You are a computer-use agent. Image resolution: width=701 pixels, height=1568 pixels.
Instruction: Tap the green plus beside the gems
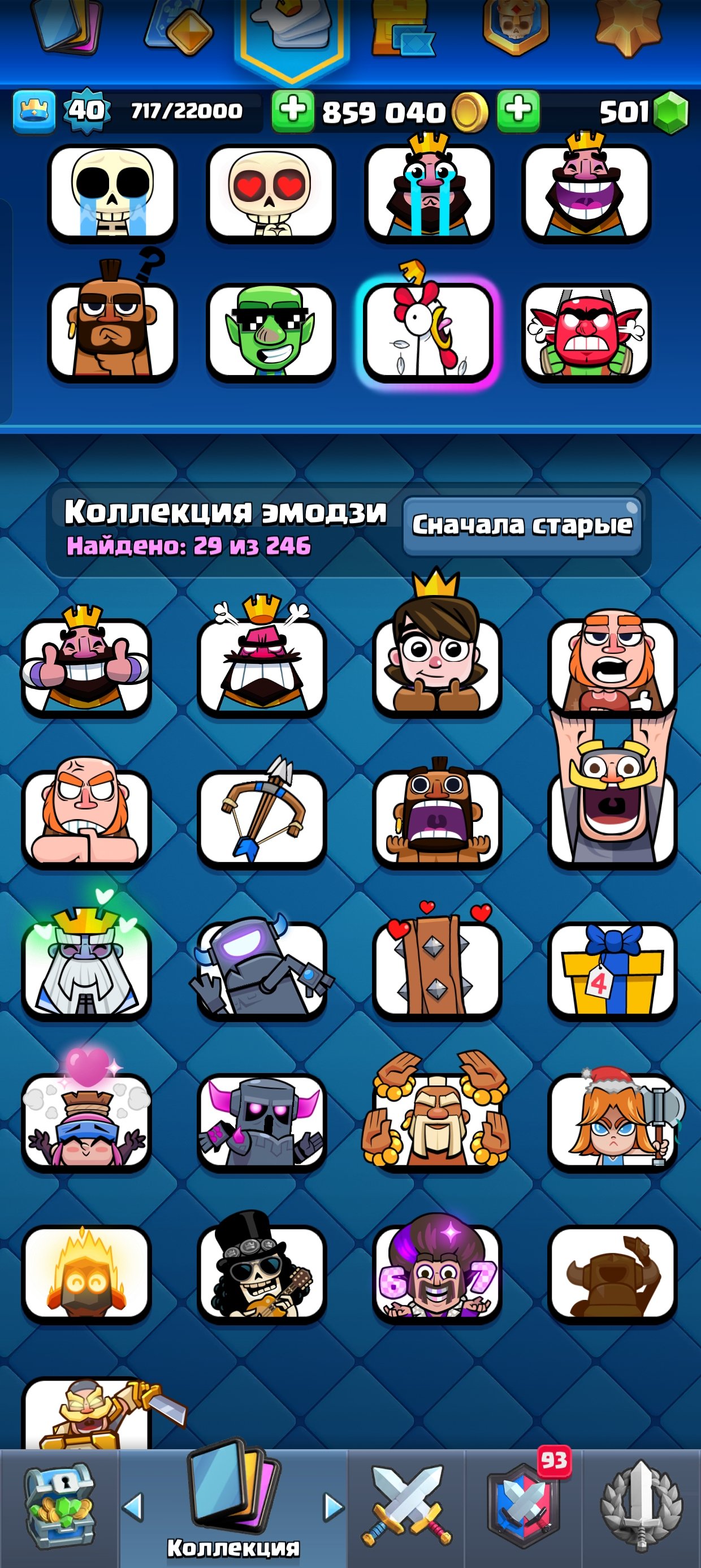[518, 111]
